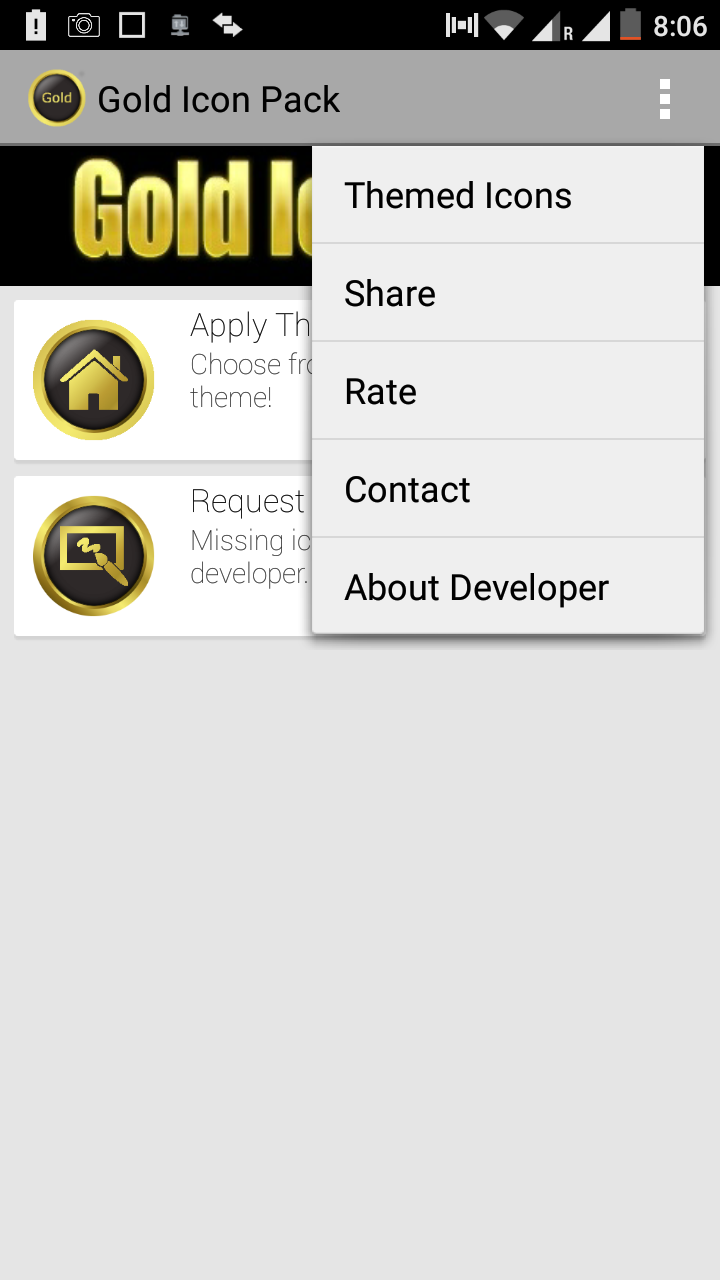Tap the Gold Icon Pack app logo
This screenshot has height=1280, width=720.
point(57,97)
